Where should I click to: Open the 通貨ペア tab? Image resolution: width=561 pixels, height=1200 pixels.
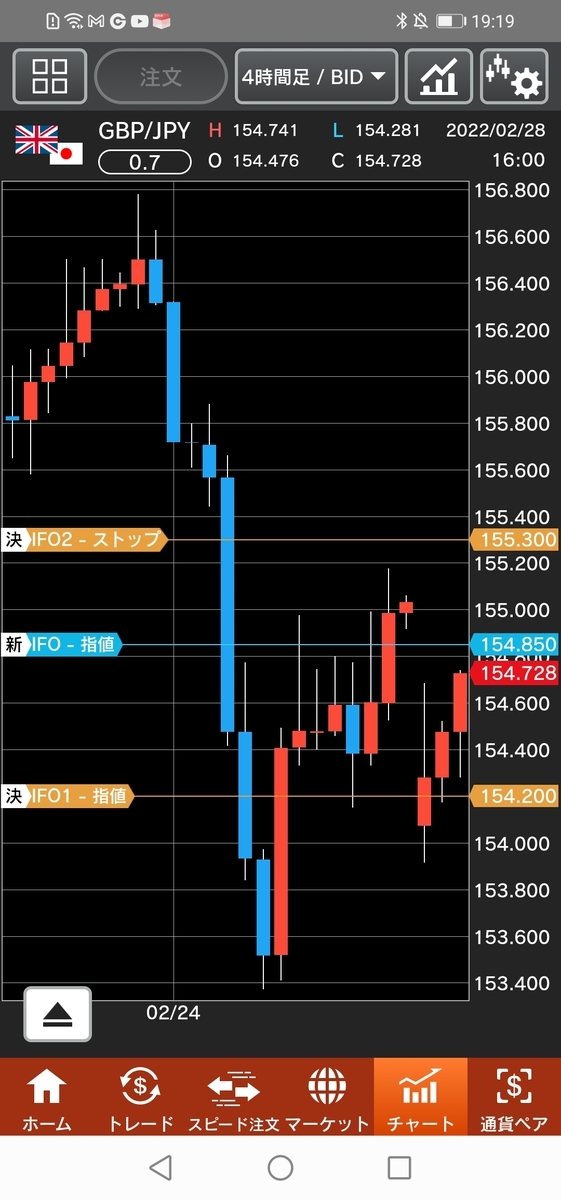tap(514, 1098)
